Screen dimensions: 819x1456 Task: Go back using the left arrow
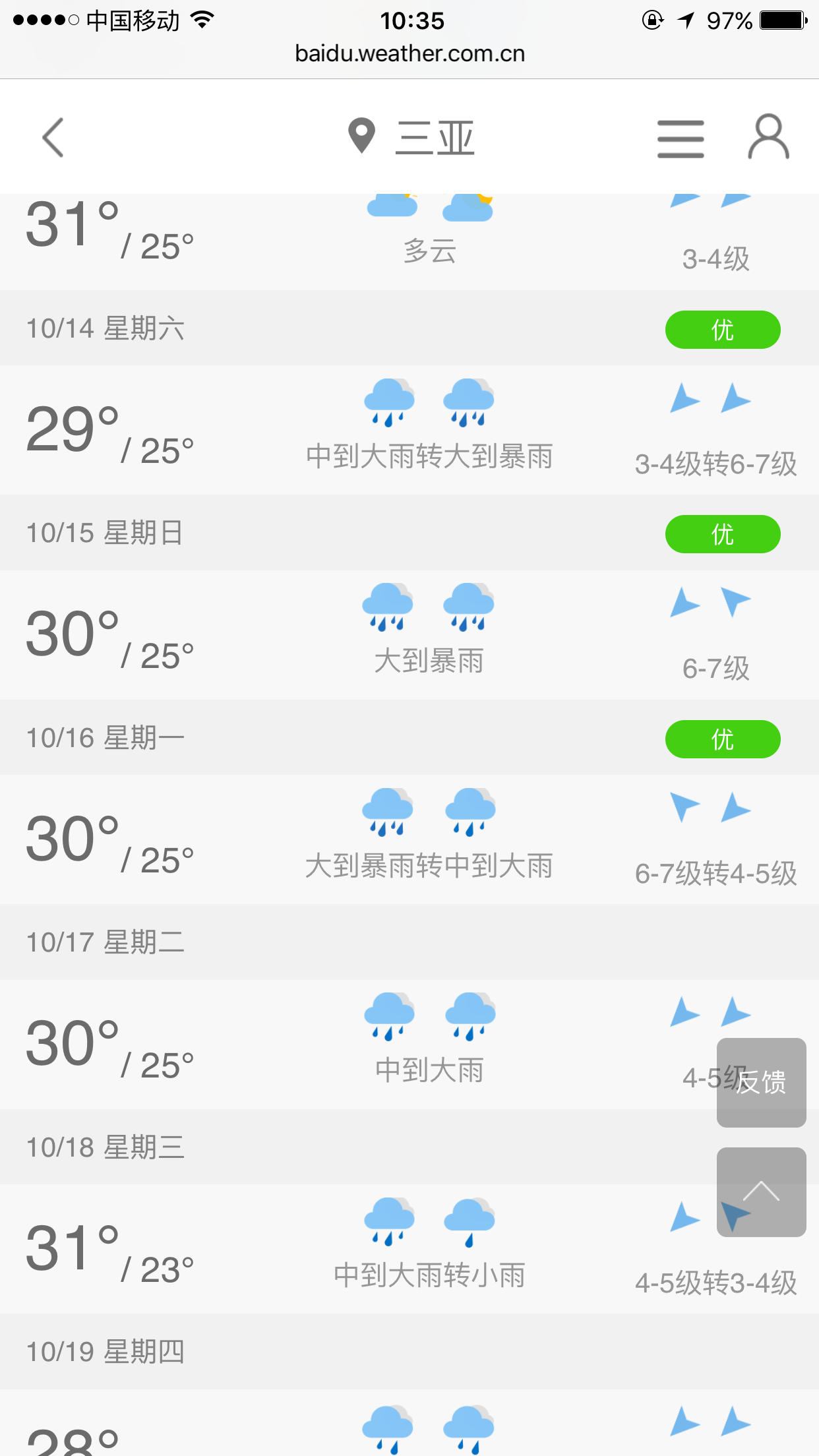pyautogui.click(x=53, y=138)
